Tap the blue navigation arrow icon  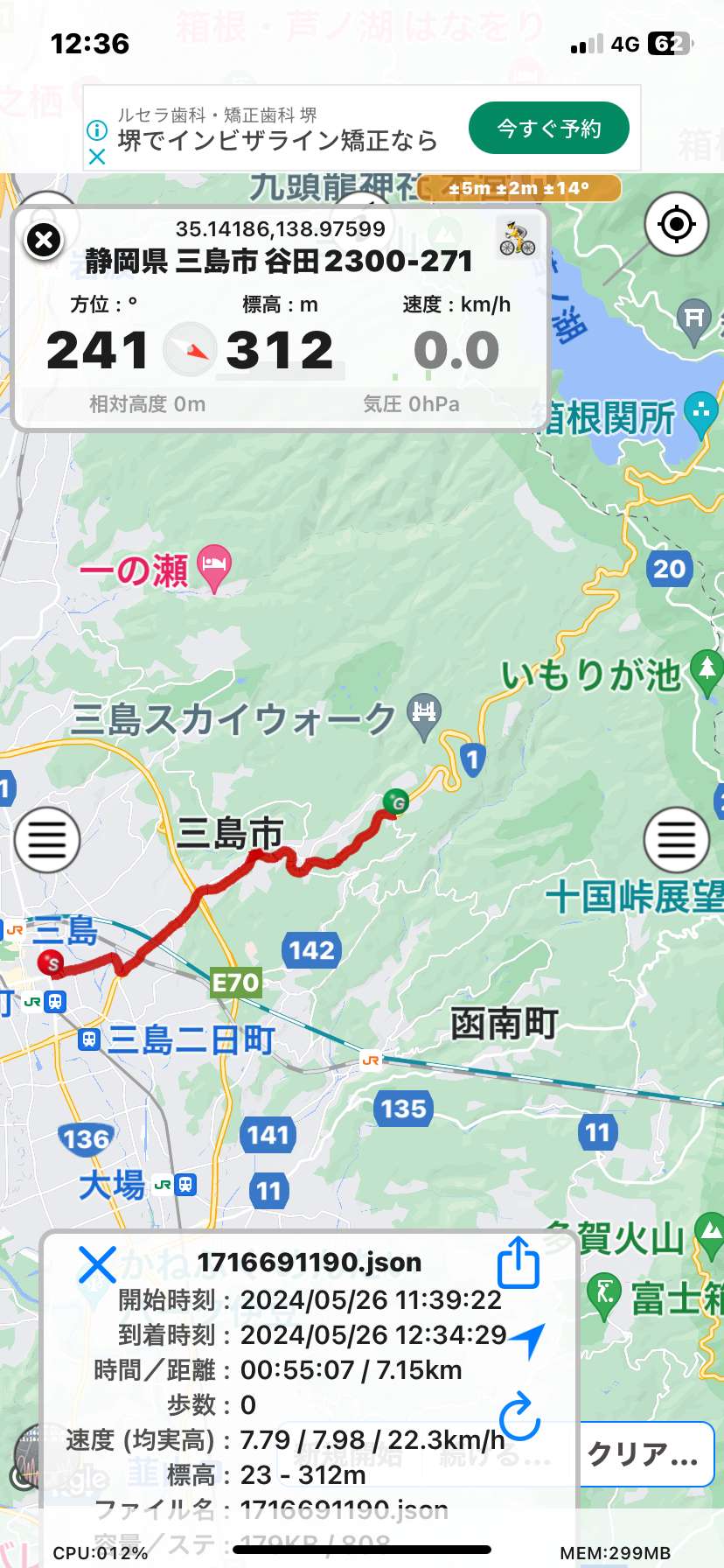coord(527,1339)
